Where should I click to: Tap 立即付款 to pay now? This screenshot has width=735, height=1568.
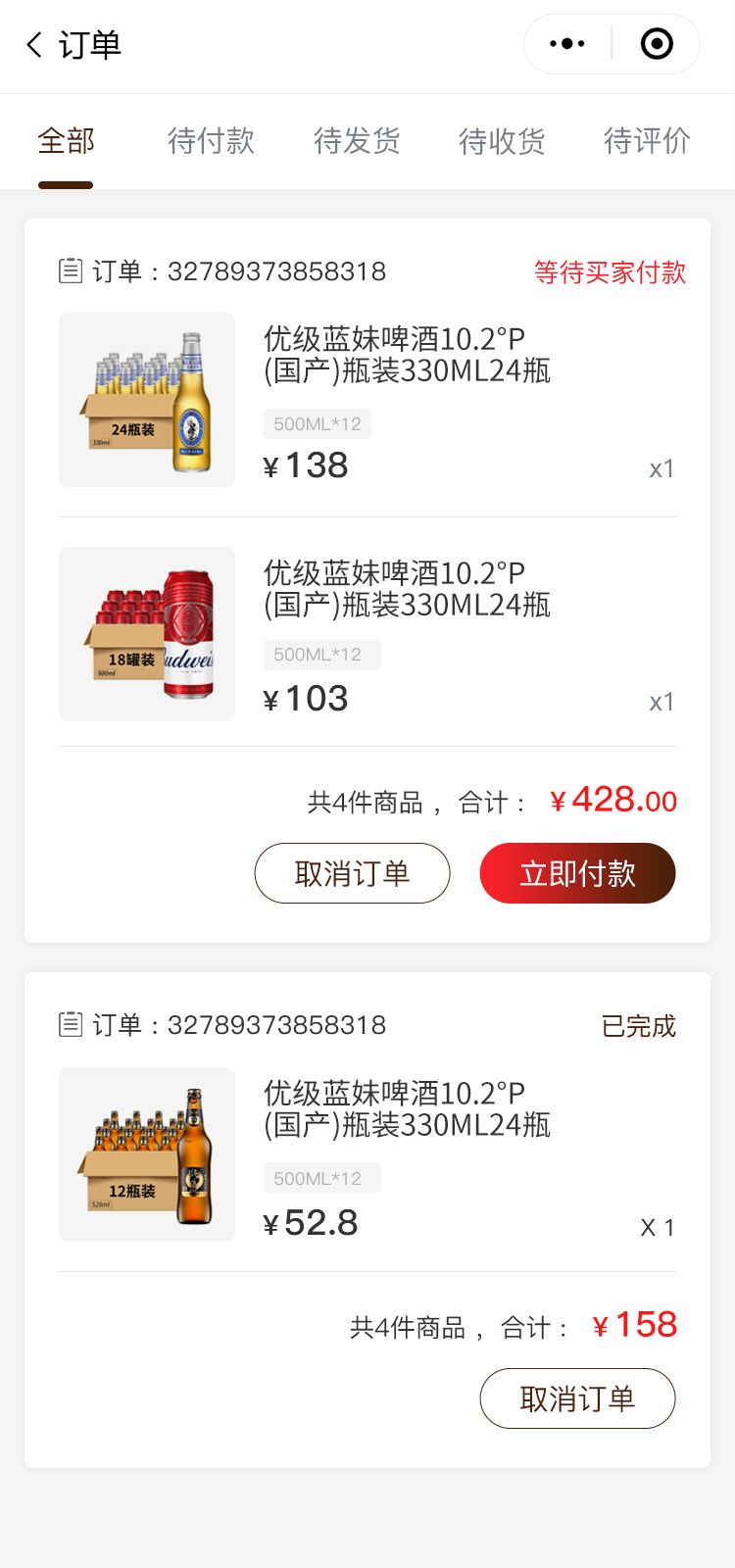(x=577, y=873)
